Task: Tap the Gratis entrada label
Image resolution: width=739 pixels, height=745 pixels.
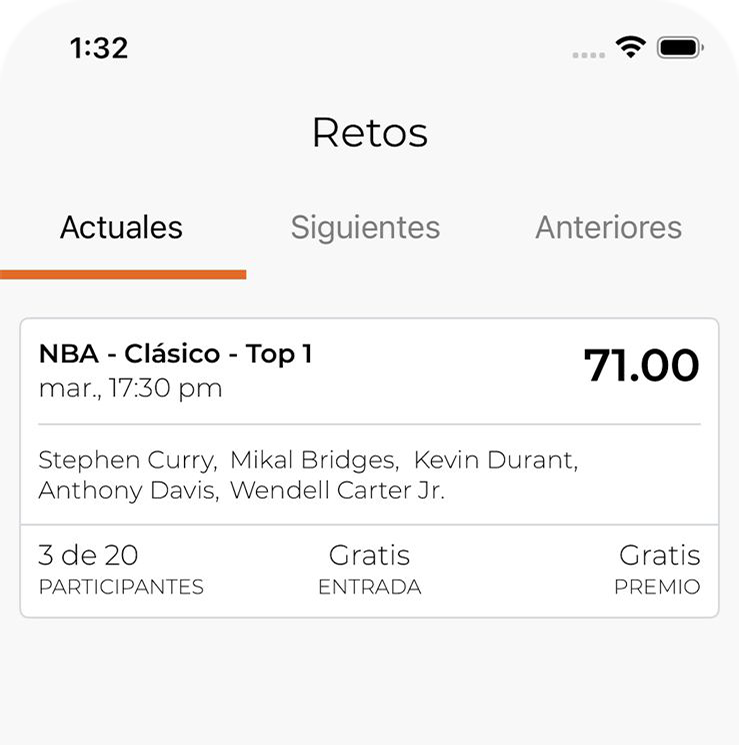Action: (x=370, y=568)
